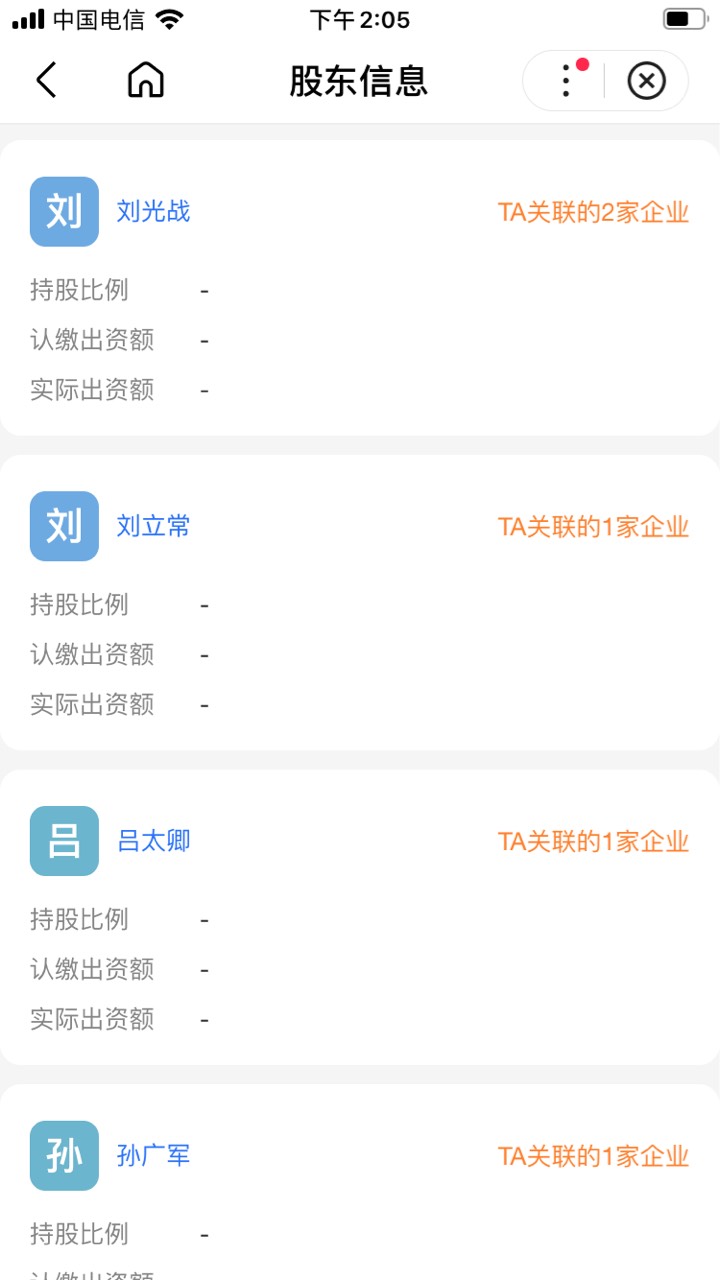Open shareholder 孙广军's profile

point(153,1156)
